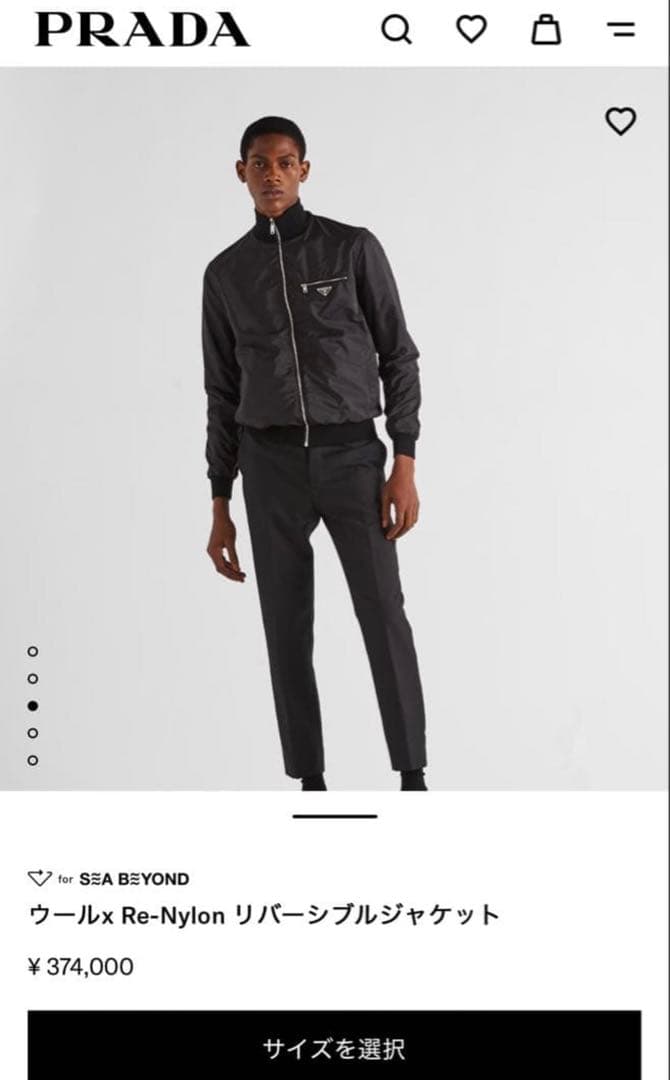670x1080 pixels.
Task: Jump to fifth product image dot
Action: tap(33, 760)
